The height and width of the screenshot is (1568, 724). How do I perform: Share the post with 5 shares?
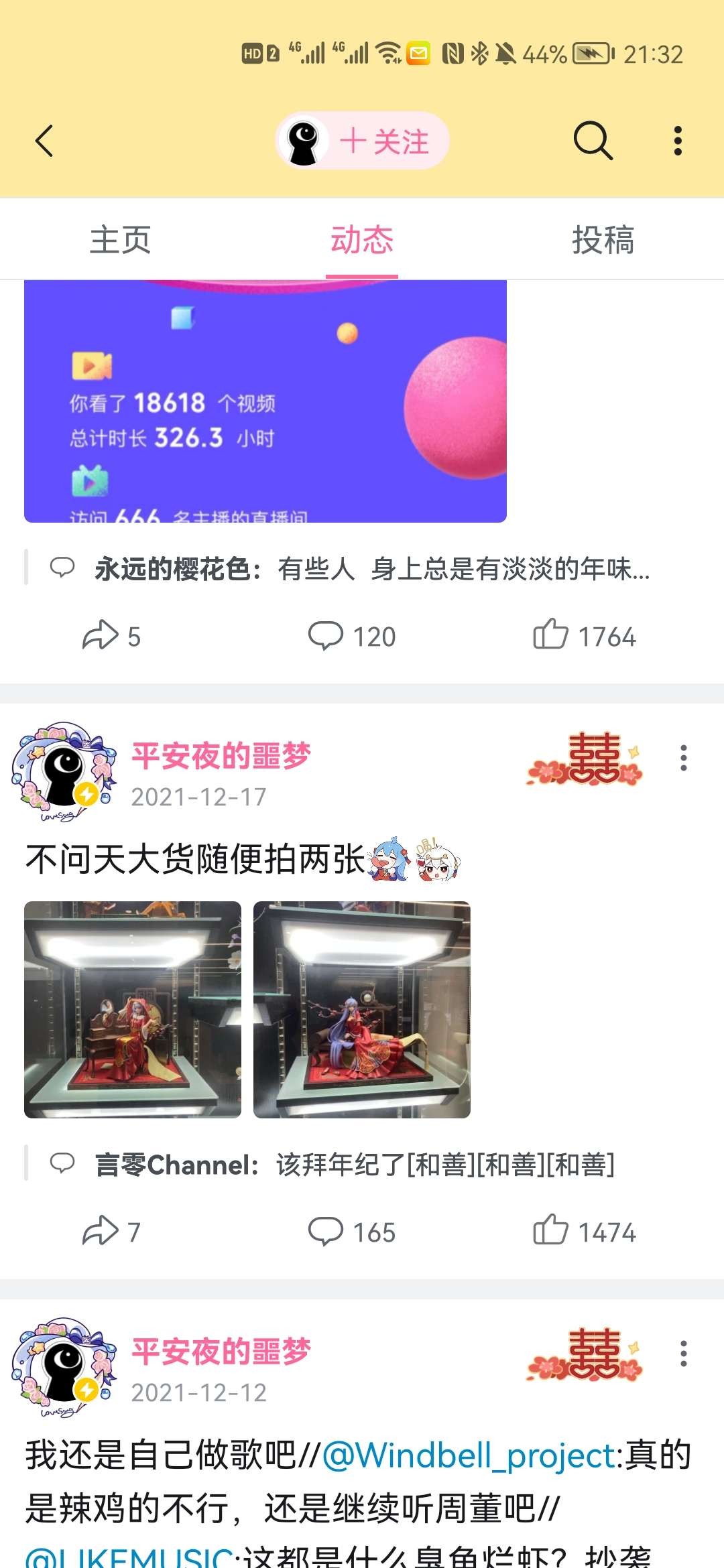pos(111,636)
